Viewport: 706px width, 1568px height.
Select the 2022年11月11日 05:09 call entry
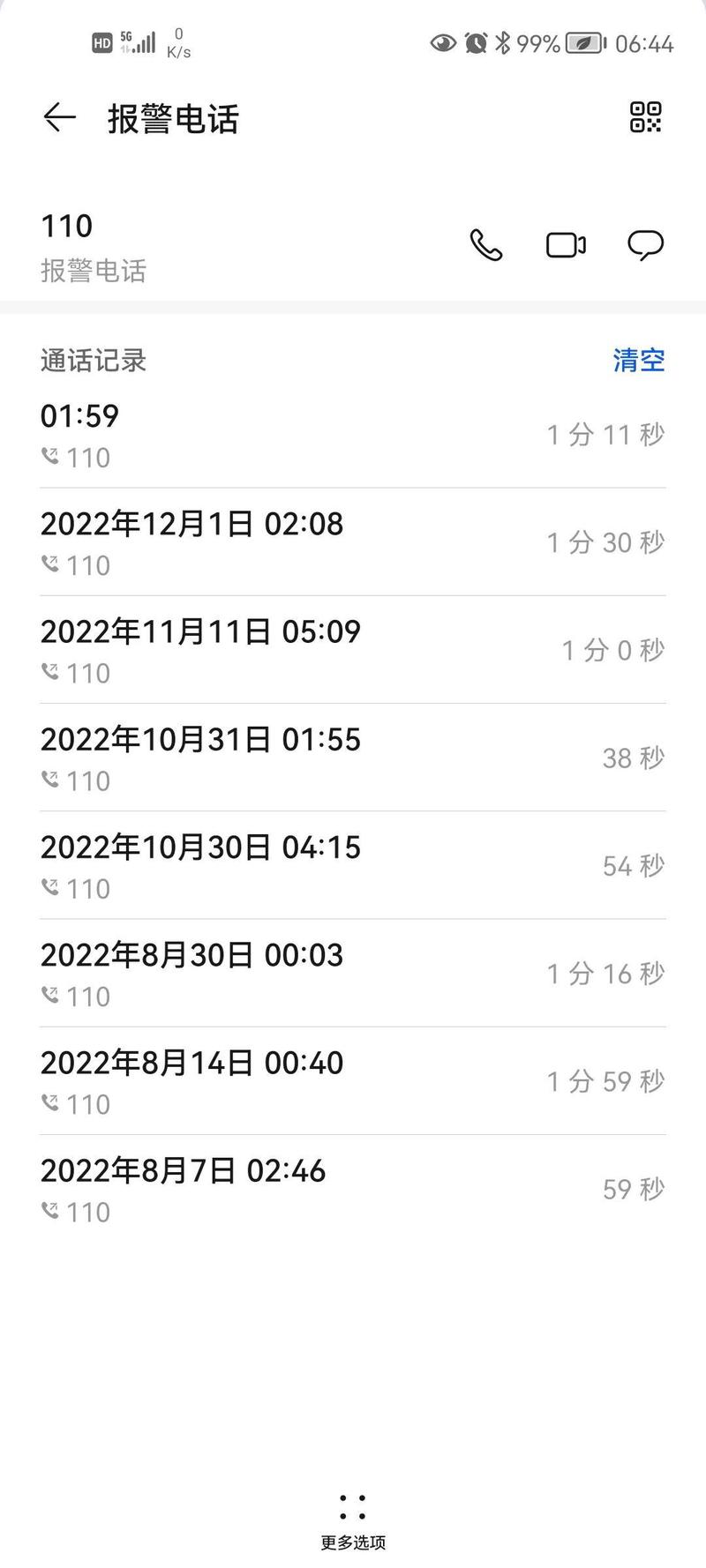tap(353, 650)
